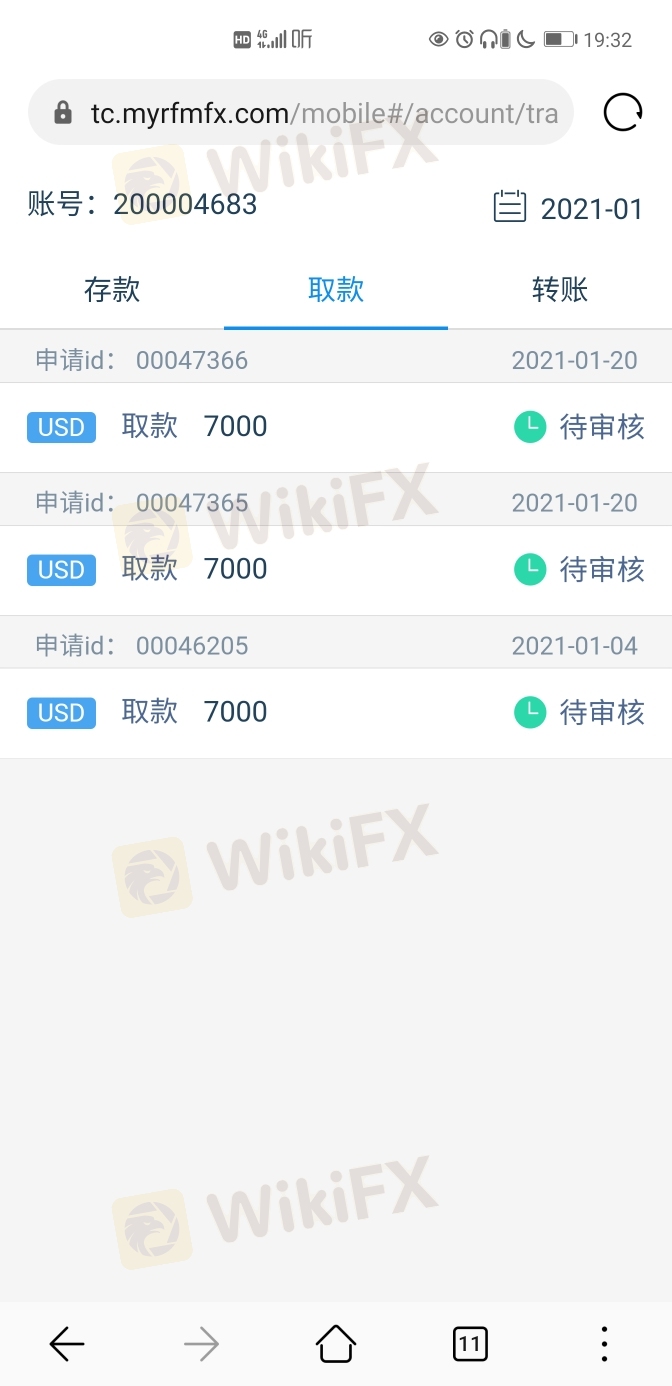Select the 取款 tab
This screenshot has width=672, height=1386.
tap(336, 290)
